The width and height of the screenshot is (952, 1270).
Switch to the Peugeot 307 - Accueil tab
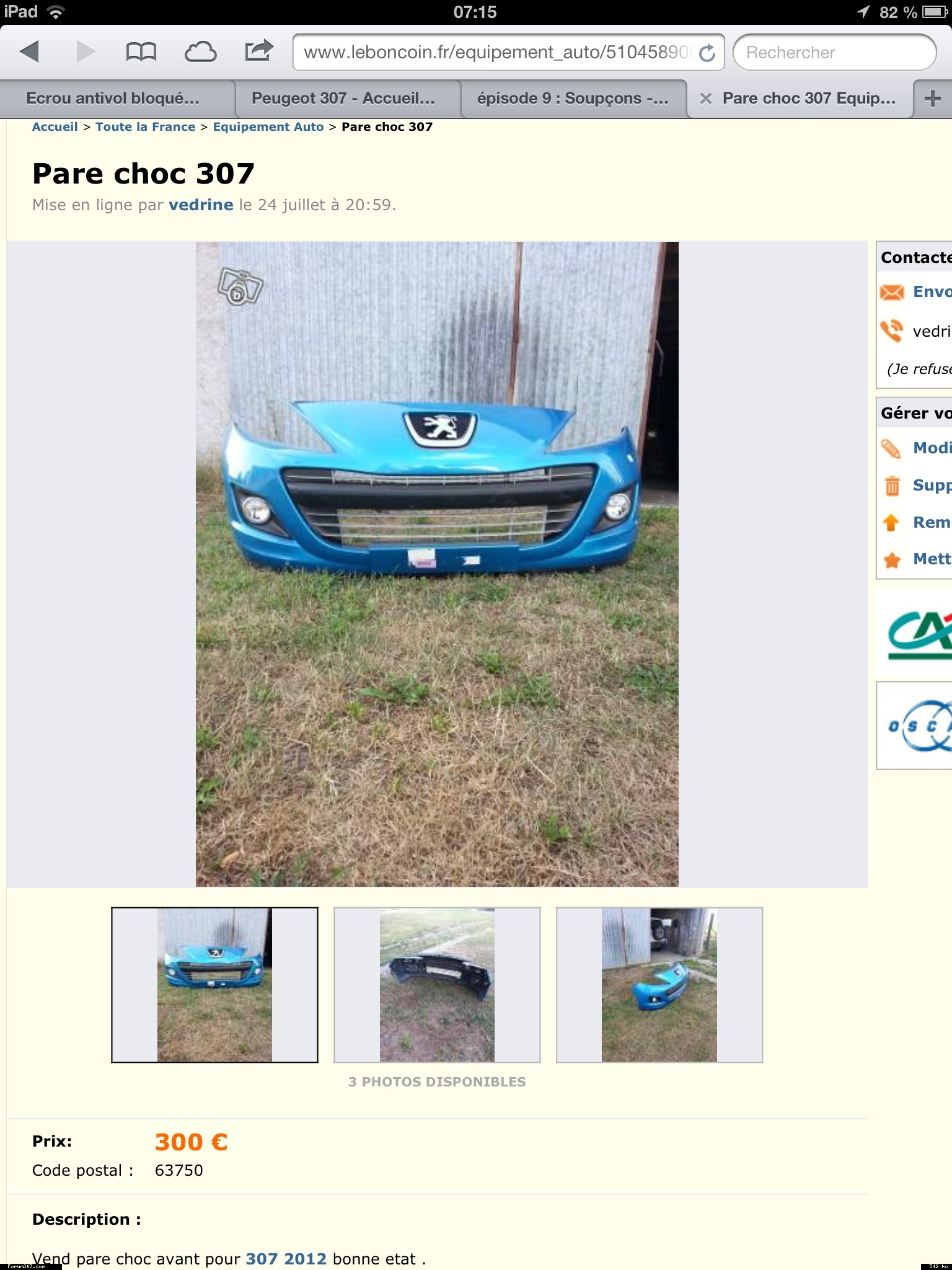tap(343, 99)
